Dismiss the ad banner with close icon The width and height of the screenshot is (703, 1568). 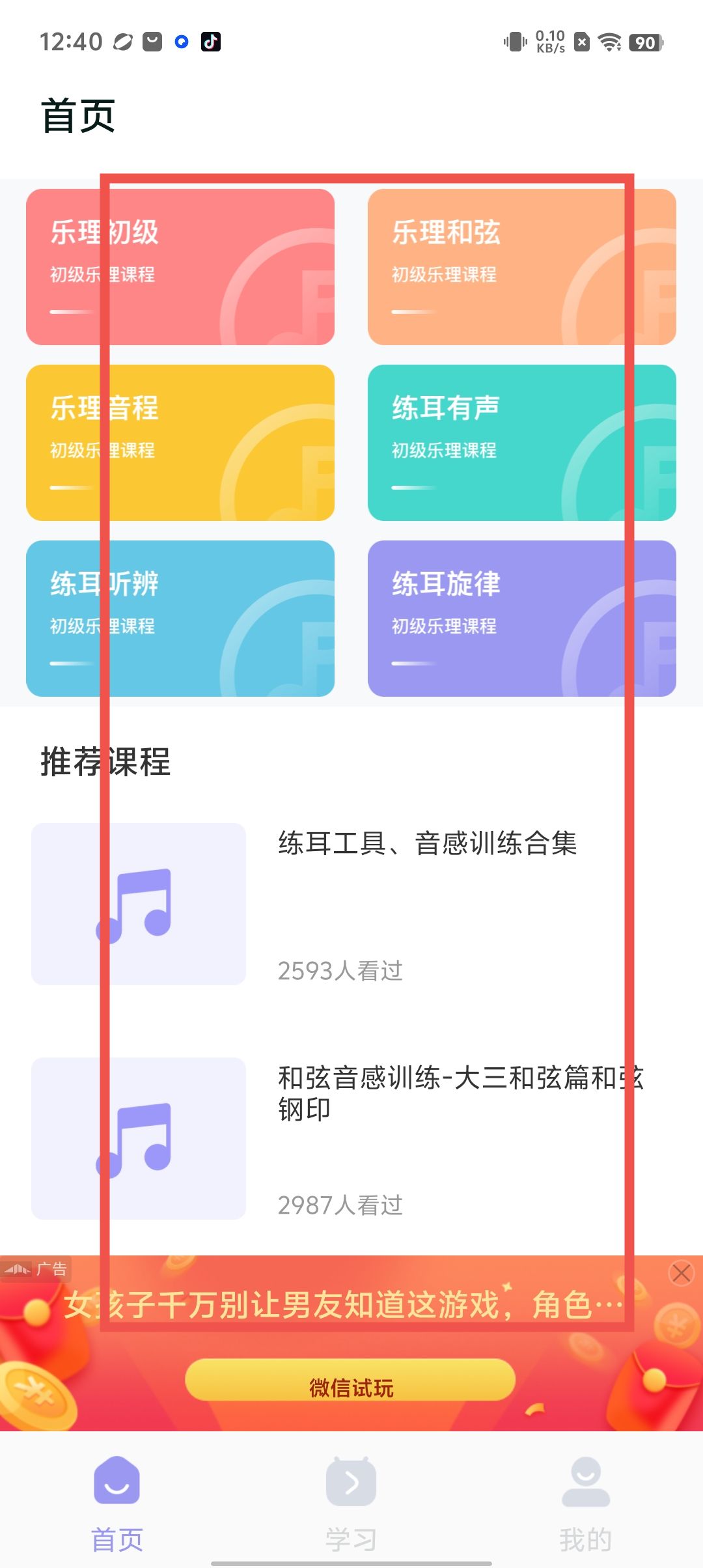point(682,1272)
